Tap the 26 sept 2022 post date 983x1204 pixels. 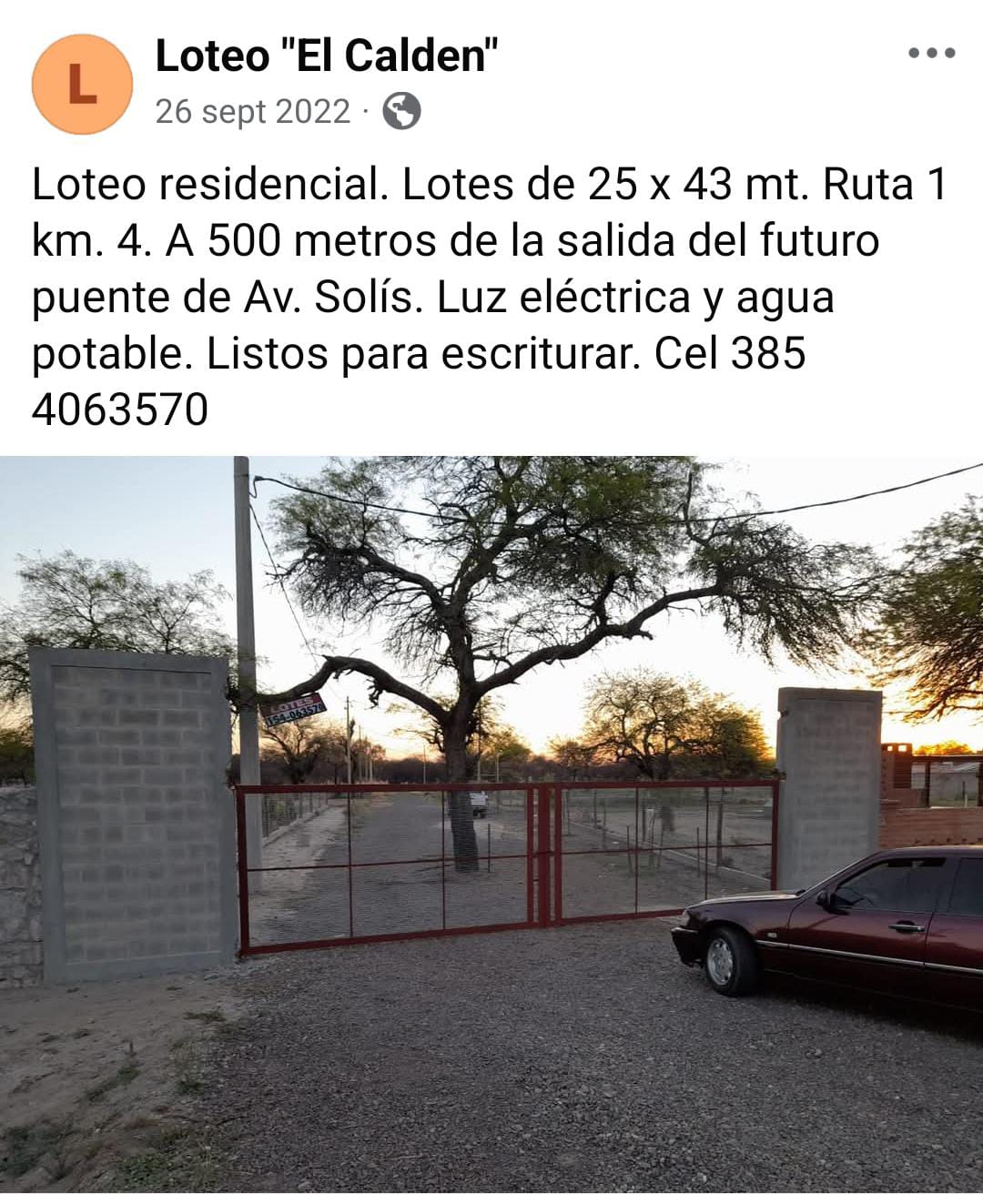[x=252, y=112]
